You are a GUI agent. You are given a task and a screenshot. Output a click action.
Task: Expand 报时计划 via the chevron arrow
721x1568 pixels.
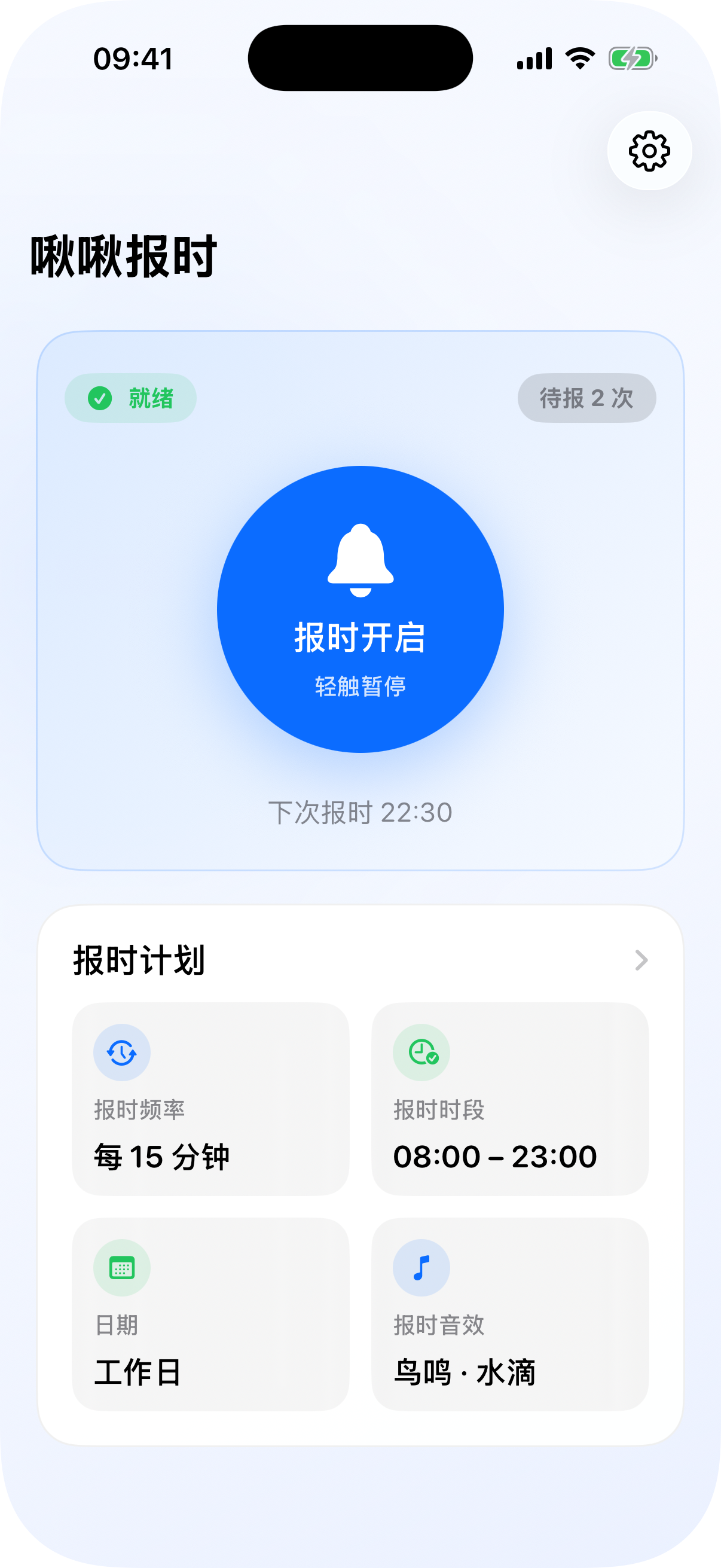pyautogui.click(x=642, y=960)
